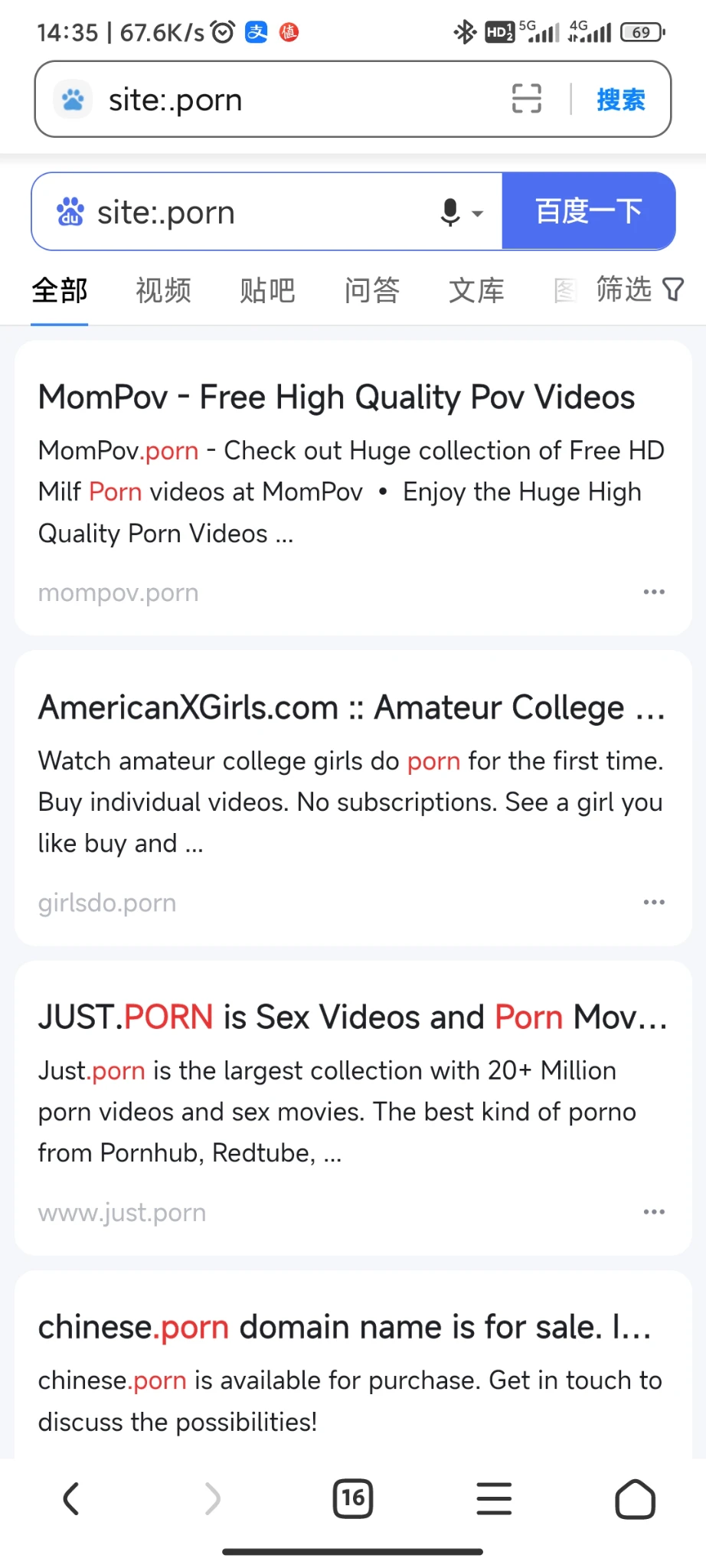
Task: Switch to the 贴吧 tab
Action: (x=267, y=291)
